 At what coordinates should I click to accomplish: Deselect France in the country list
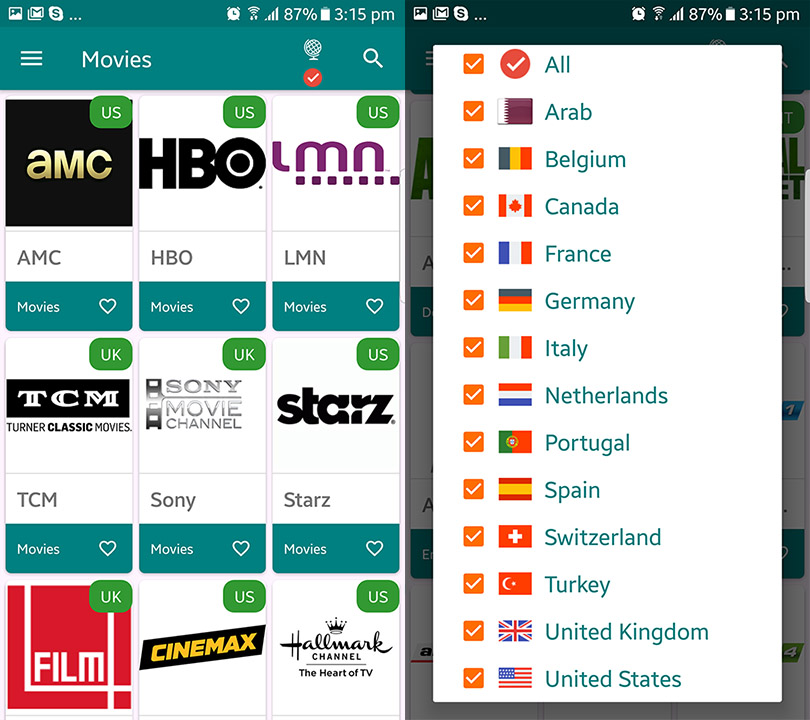pyautogui.click(x=473, y=254)
